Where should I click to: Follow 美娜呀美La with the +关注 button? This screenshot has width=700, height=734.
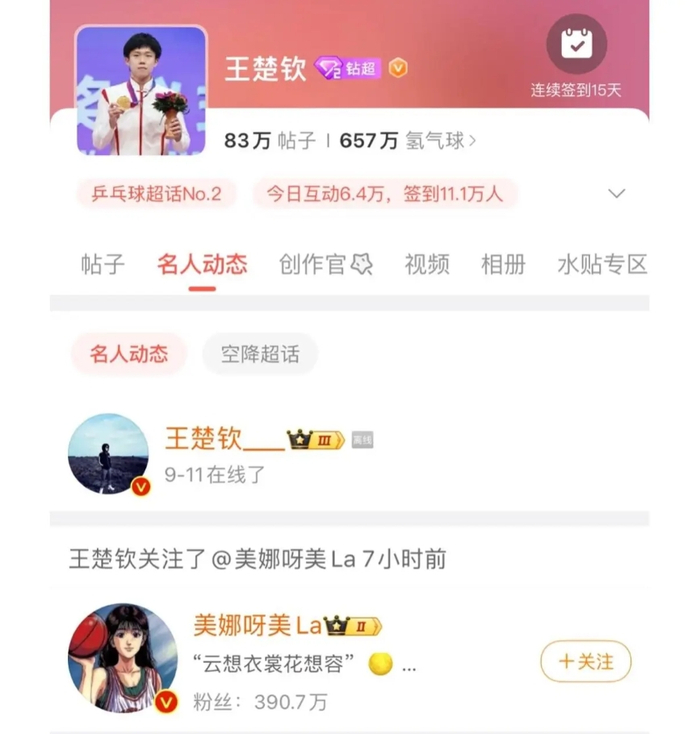pos(586,661)
